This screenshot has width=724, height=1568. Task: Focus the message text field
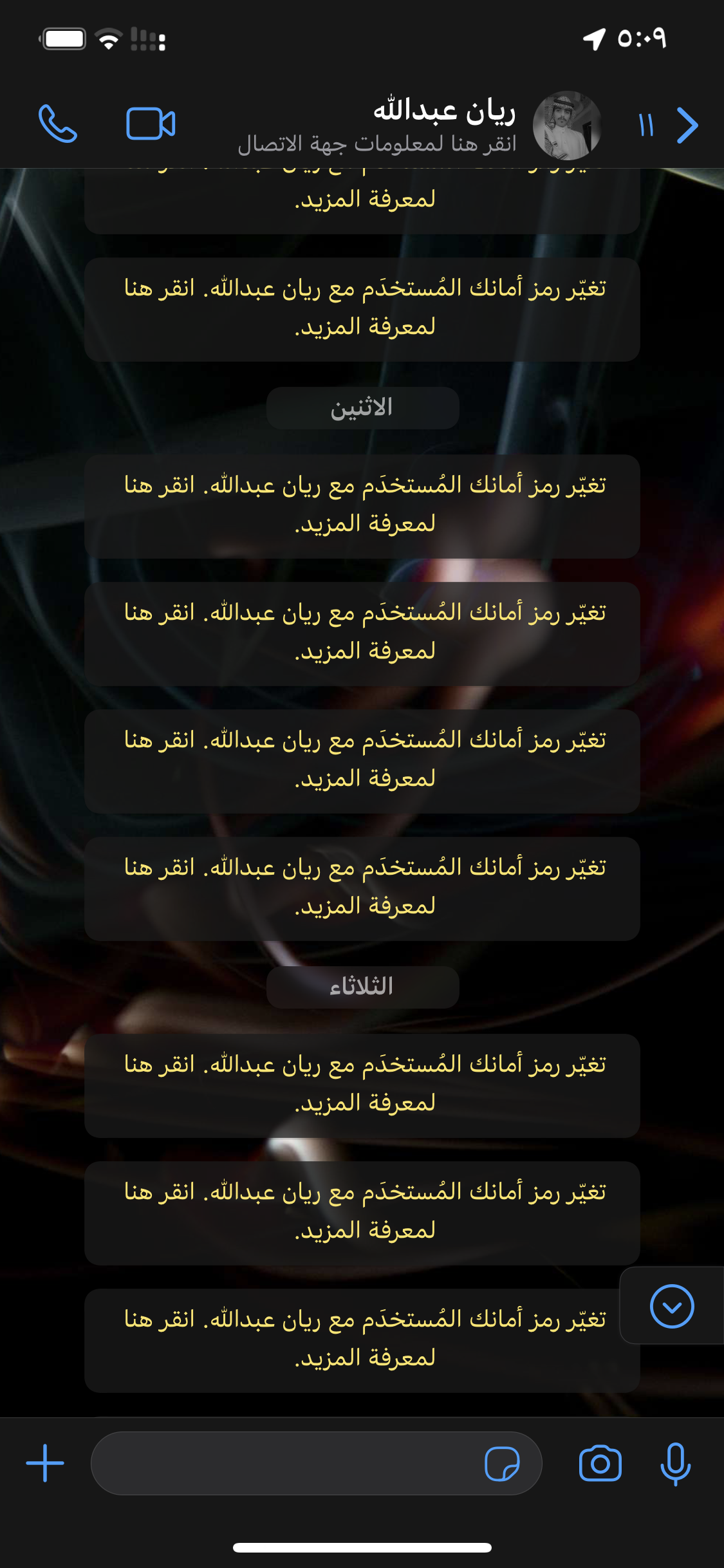pyautogui.click(x=283, y=1463)
